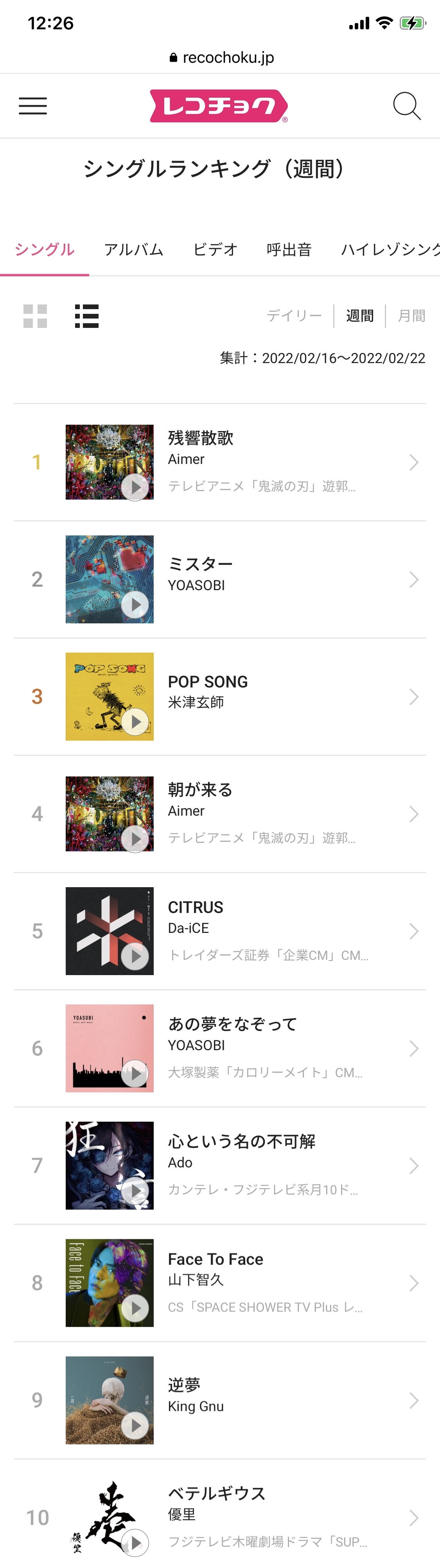Play preview of 心という名の不可解
The width and height of the screenshot is (440, 1568).
(x=135, y=1190)
